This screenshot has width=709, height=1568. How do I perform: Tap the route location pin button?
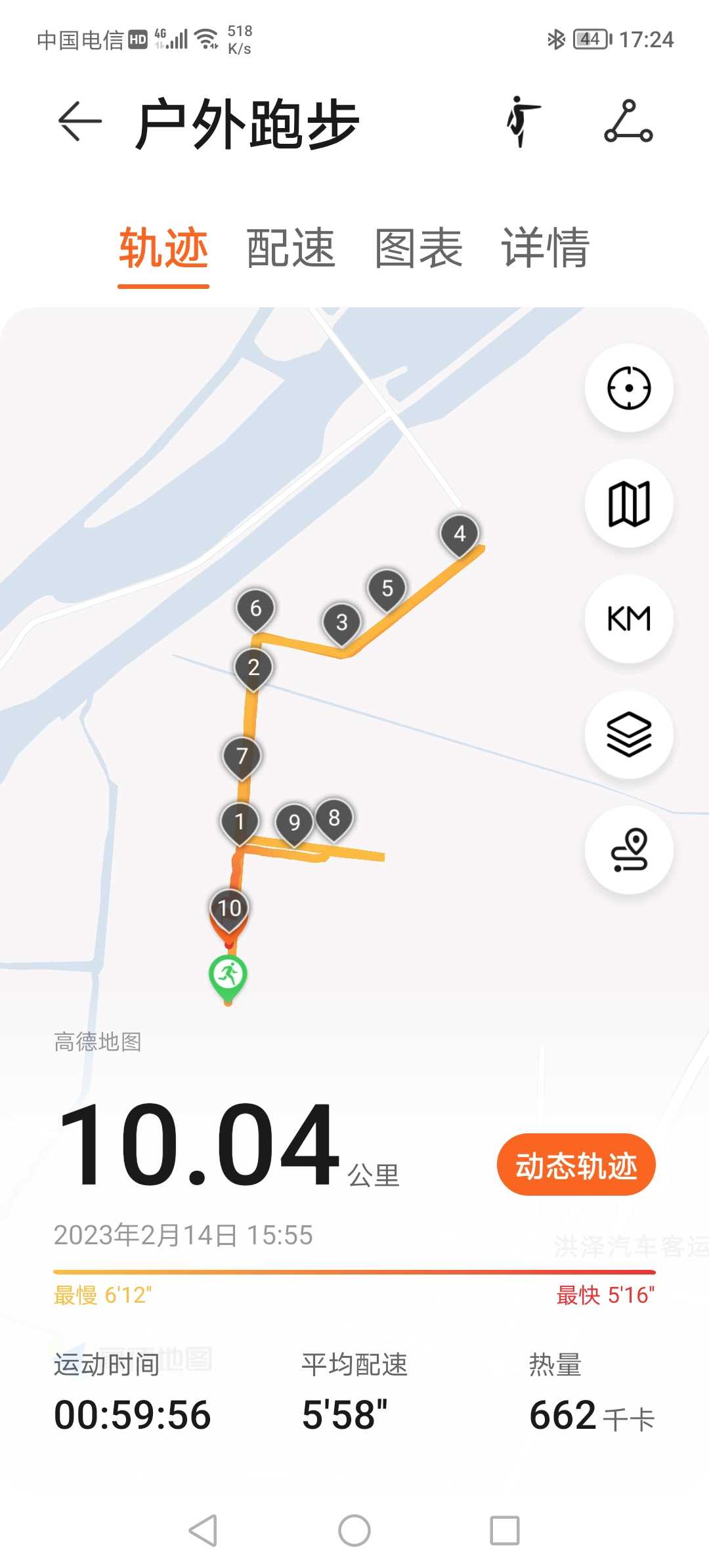(629, 850)
